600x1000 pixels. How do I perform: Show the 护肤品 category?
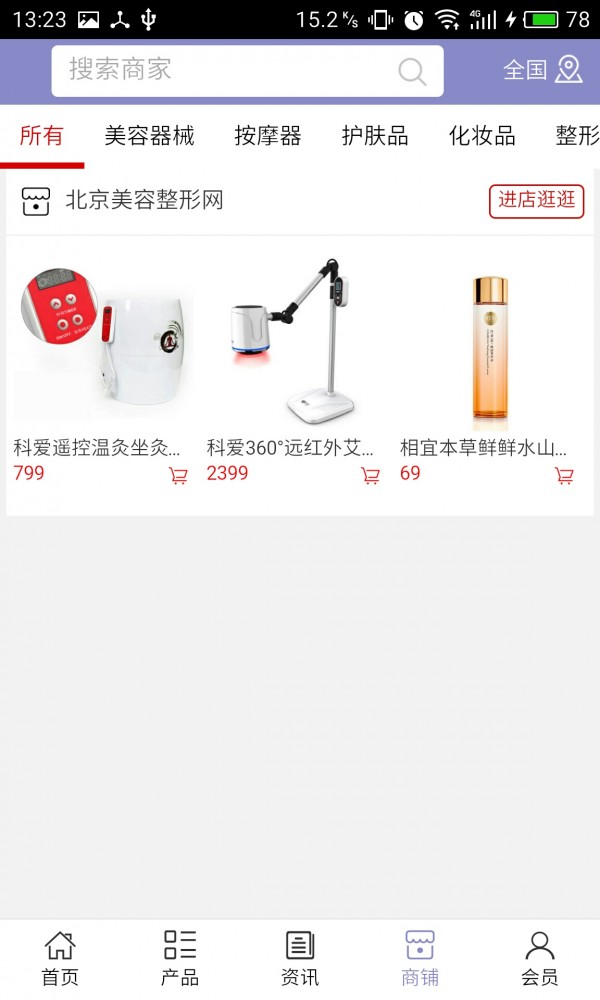pos(375,137)
